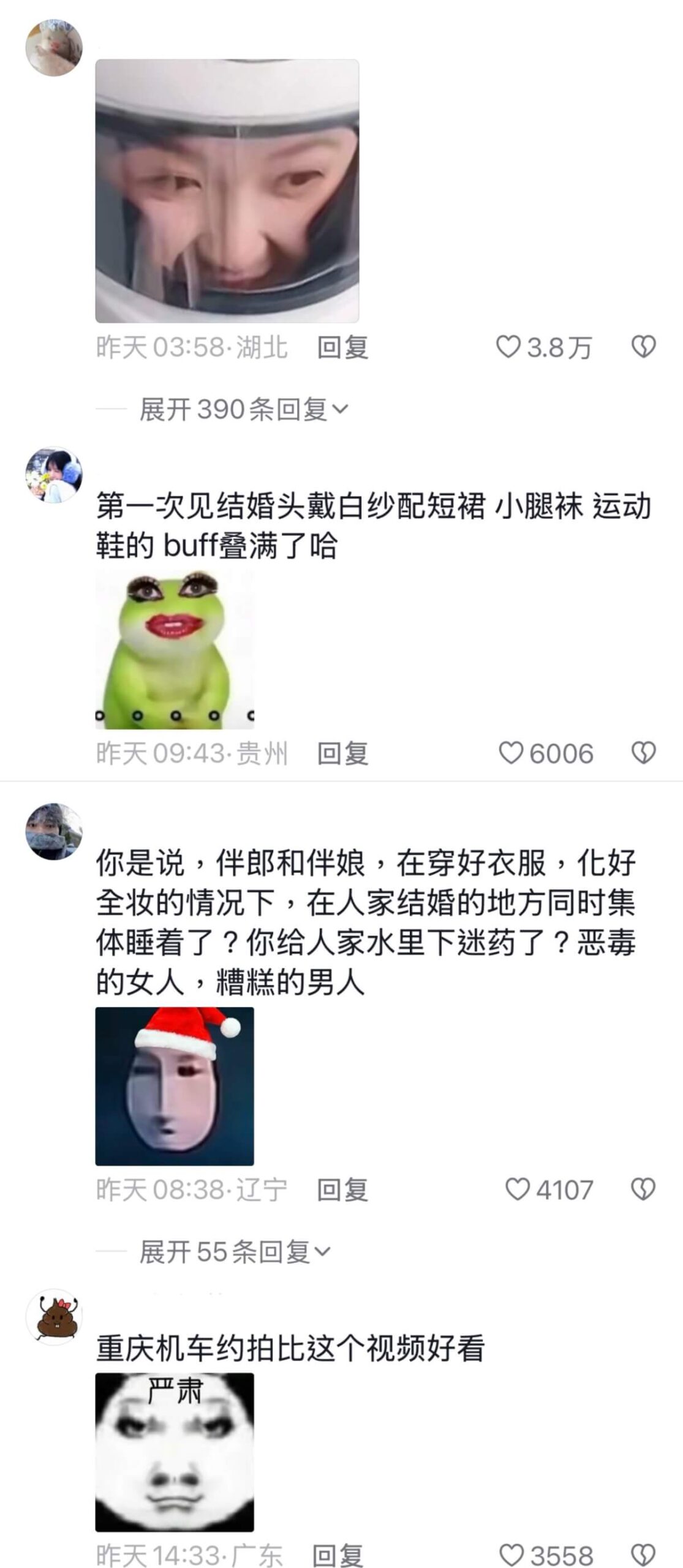Open the Santa hat mask image
Image resolution: width=683 pixels, height=1568 pixels.
(x=175, y=1086)
